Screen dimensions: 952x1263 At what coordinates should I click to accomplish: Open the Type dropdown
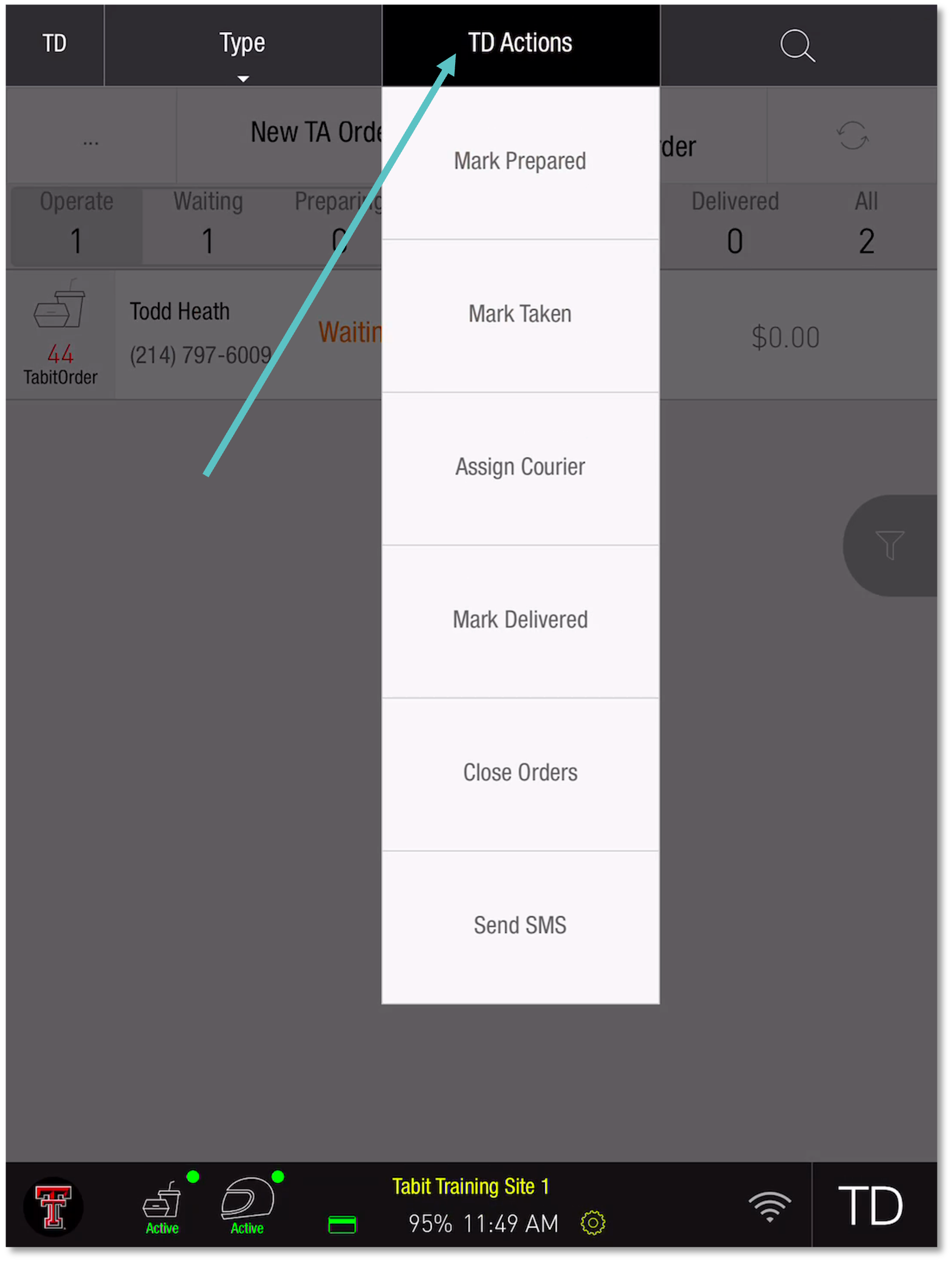242,46
